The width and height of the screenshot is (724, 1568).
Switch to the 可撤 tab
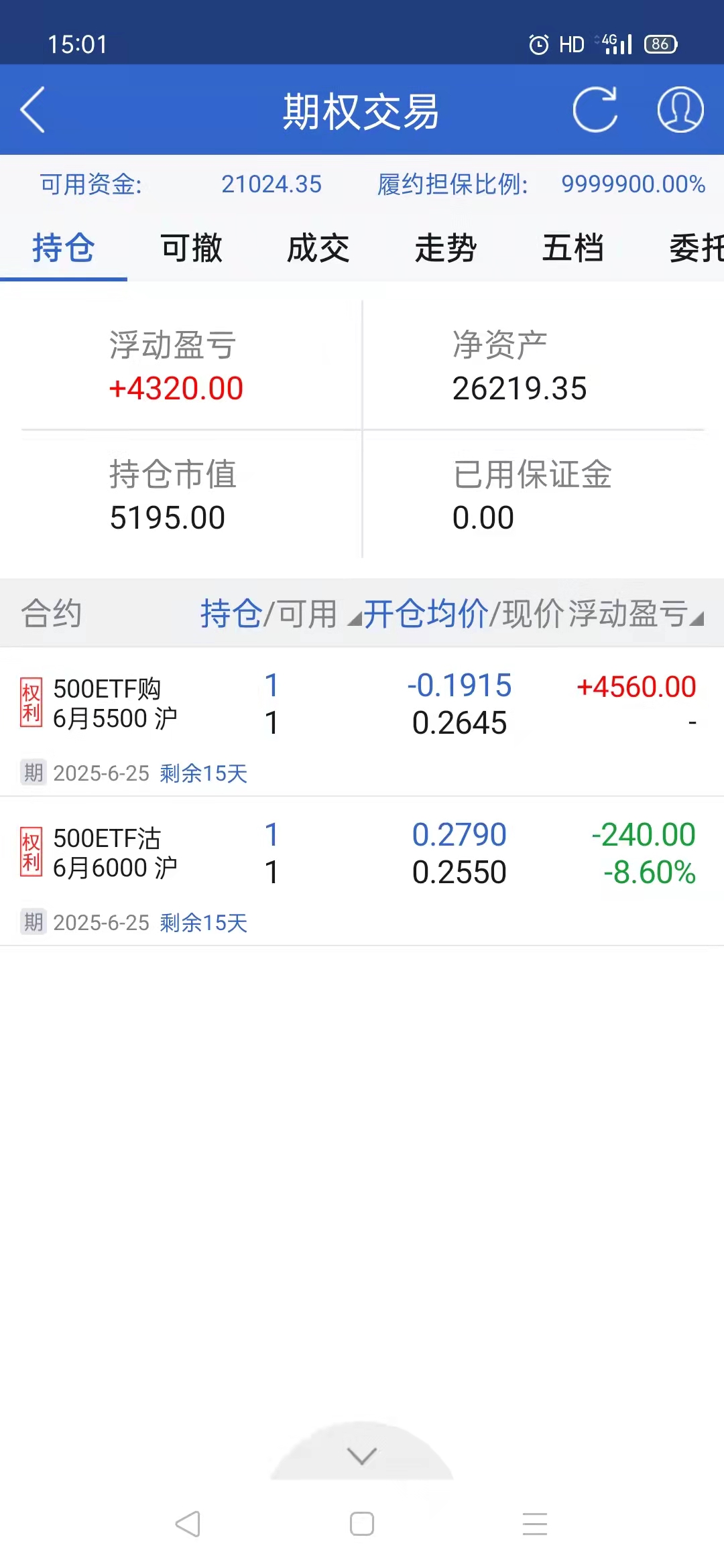(191, 249)
